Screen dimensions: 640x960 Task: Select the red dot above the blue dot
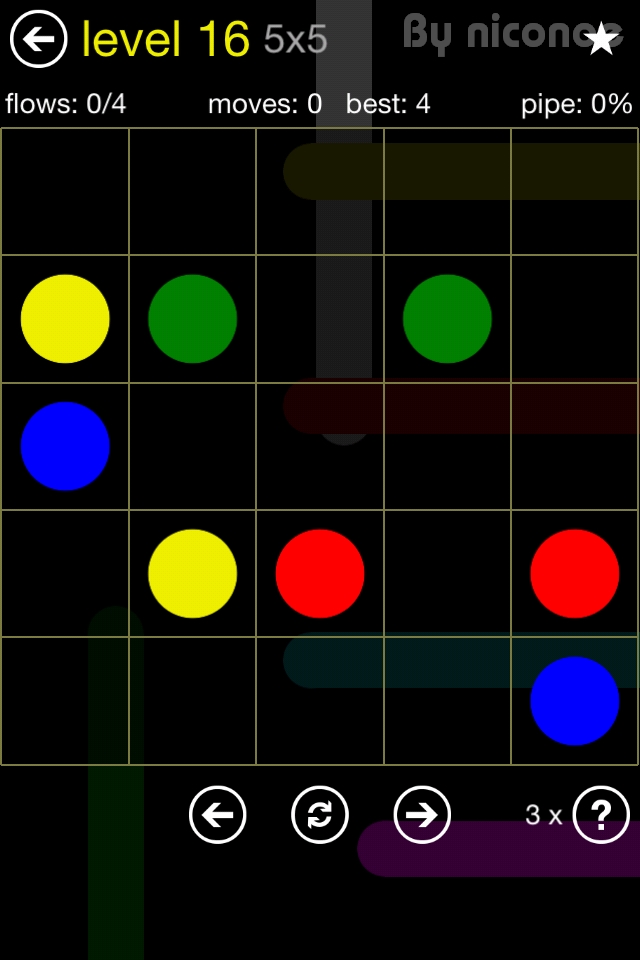(574, 574)
